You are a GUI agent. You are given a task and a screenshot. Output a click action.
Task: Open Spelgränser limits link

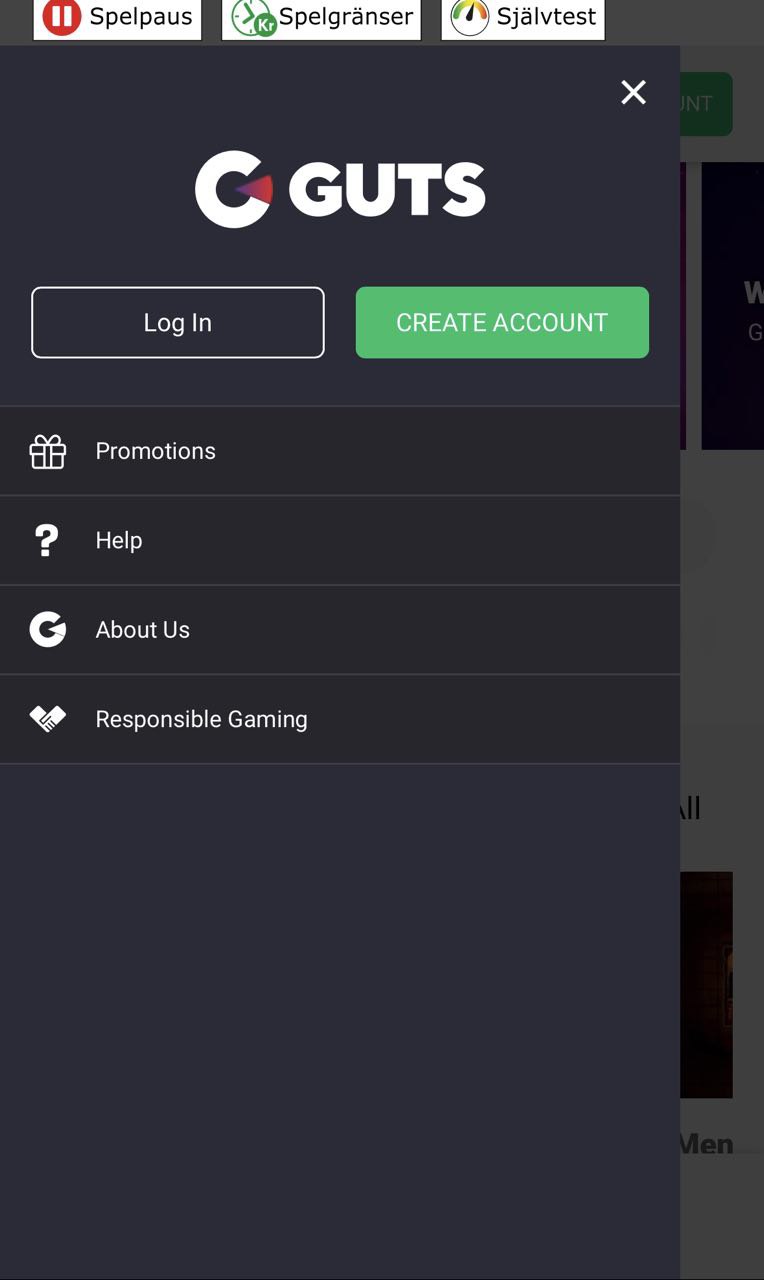point(321,17)
